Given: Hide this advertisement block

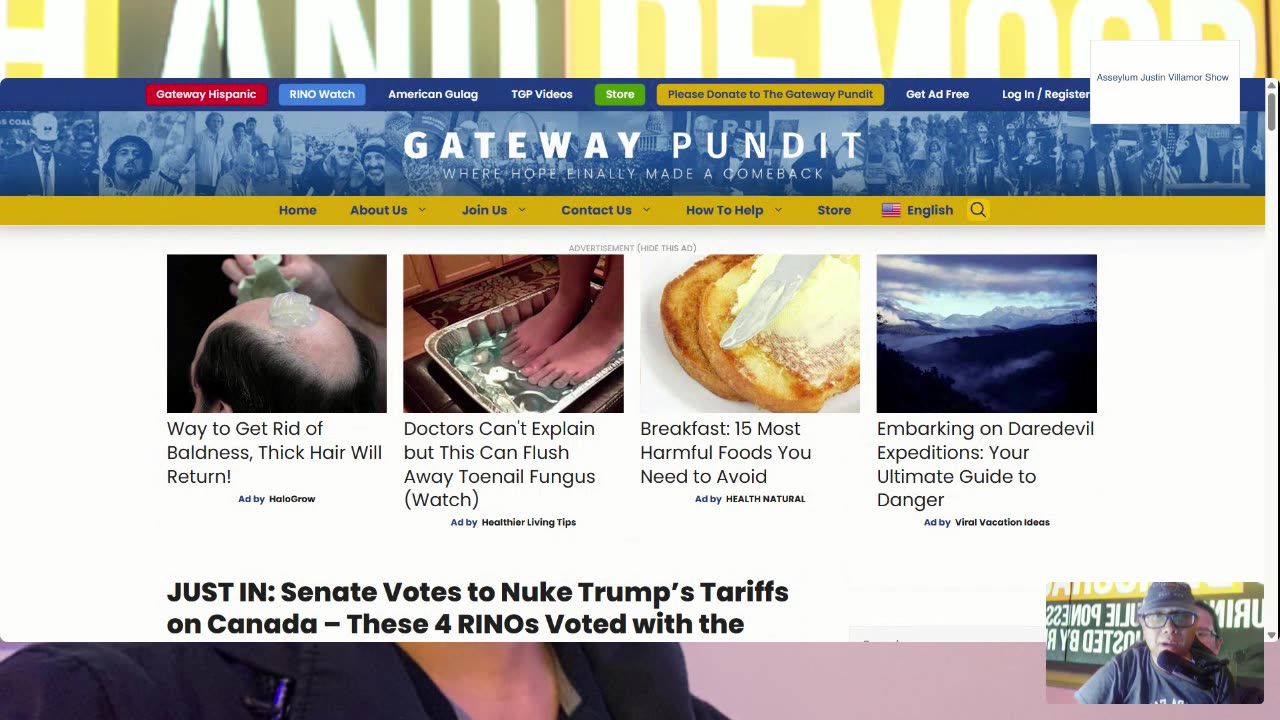Looking at the screenshot, I should [x=664, y=248].
